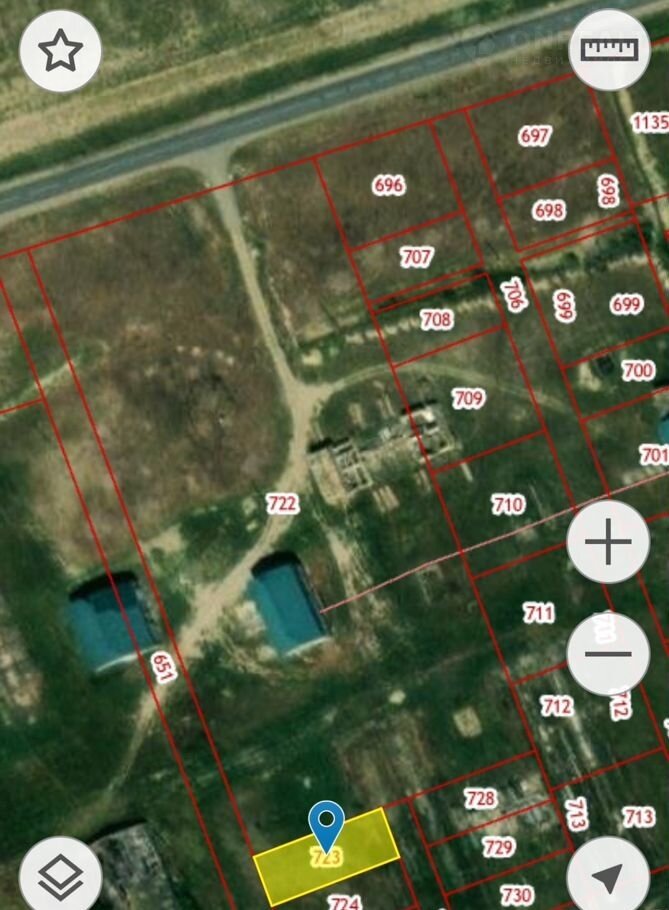Zoom out with the minus button
The image size is (669, 910).
coord(608,655)
